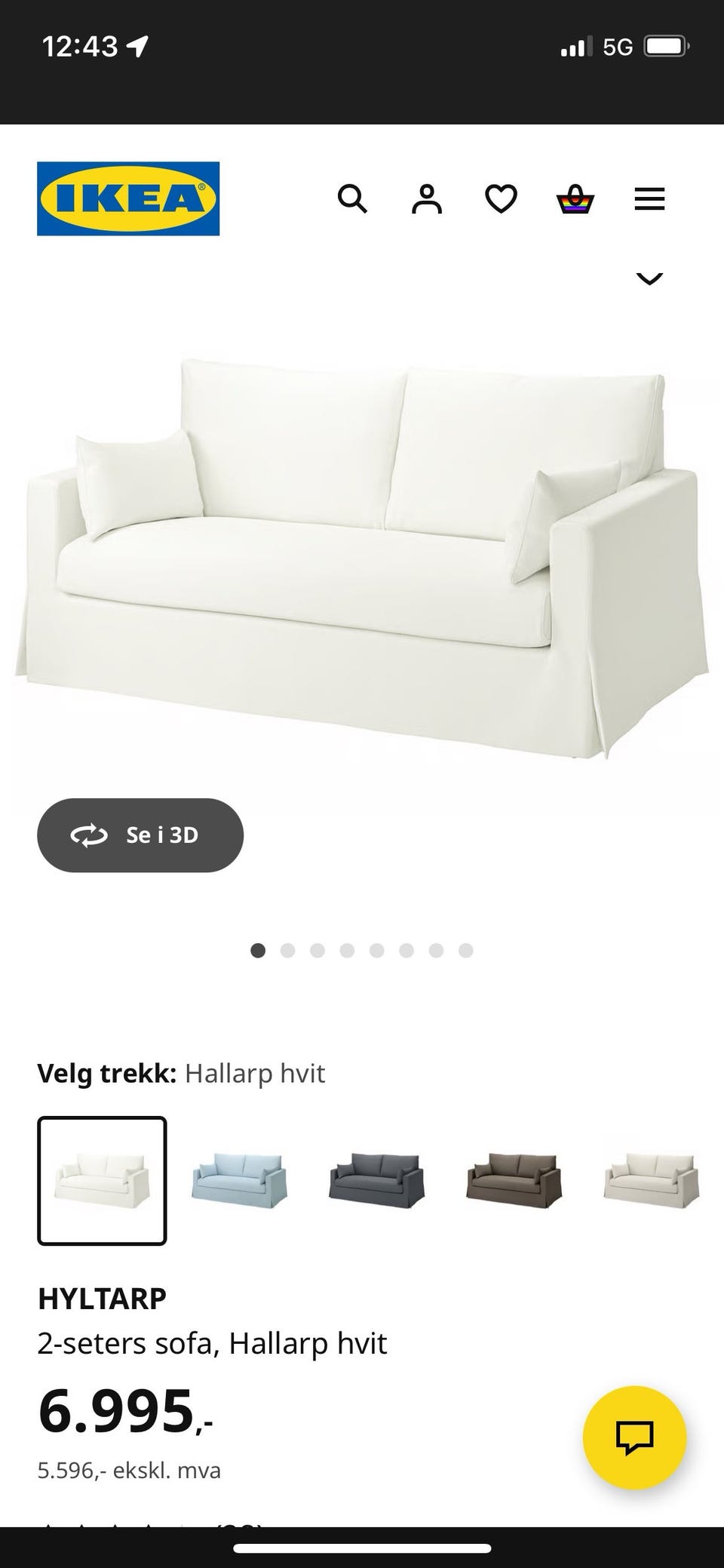Click the rotate arrows on Se i 3D
Viewport: 724px width, 1568px height.
[90, 835]
